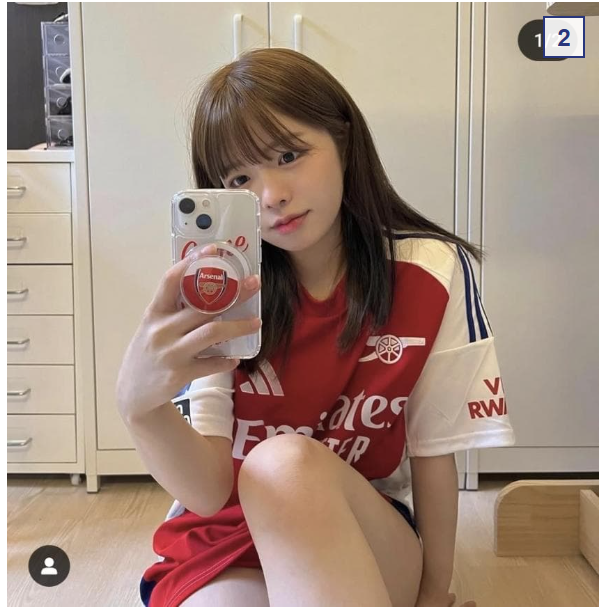Show tagged people on the photo
603x611 pixels.
(x=49, y=566)
